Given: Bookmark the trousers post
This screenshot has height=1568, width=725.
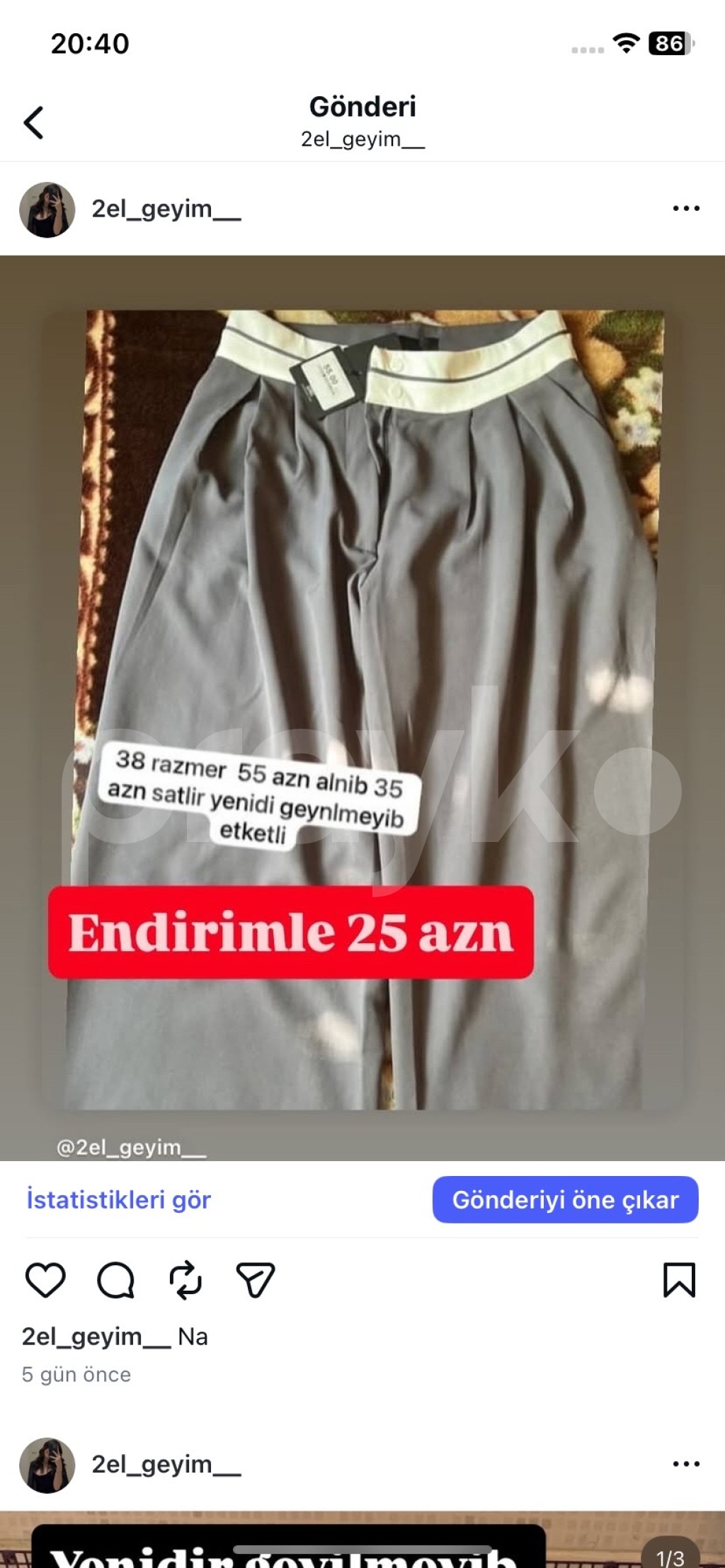Looking at the screenshot, I should pyautogui.click(x=679, y=1279).
